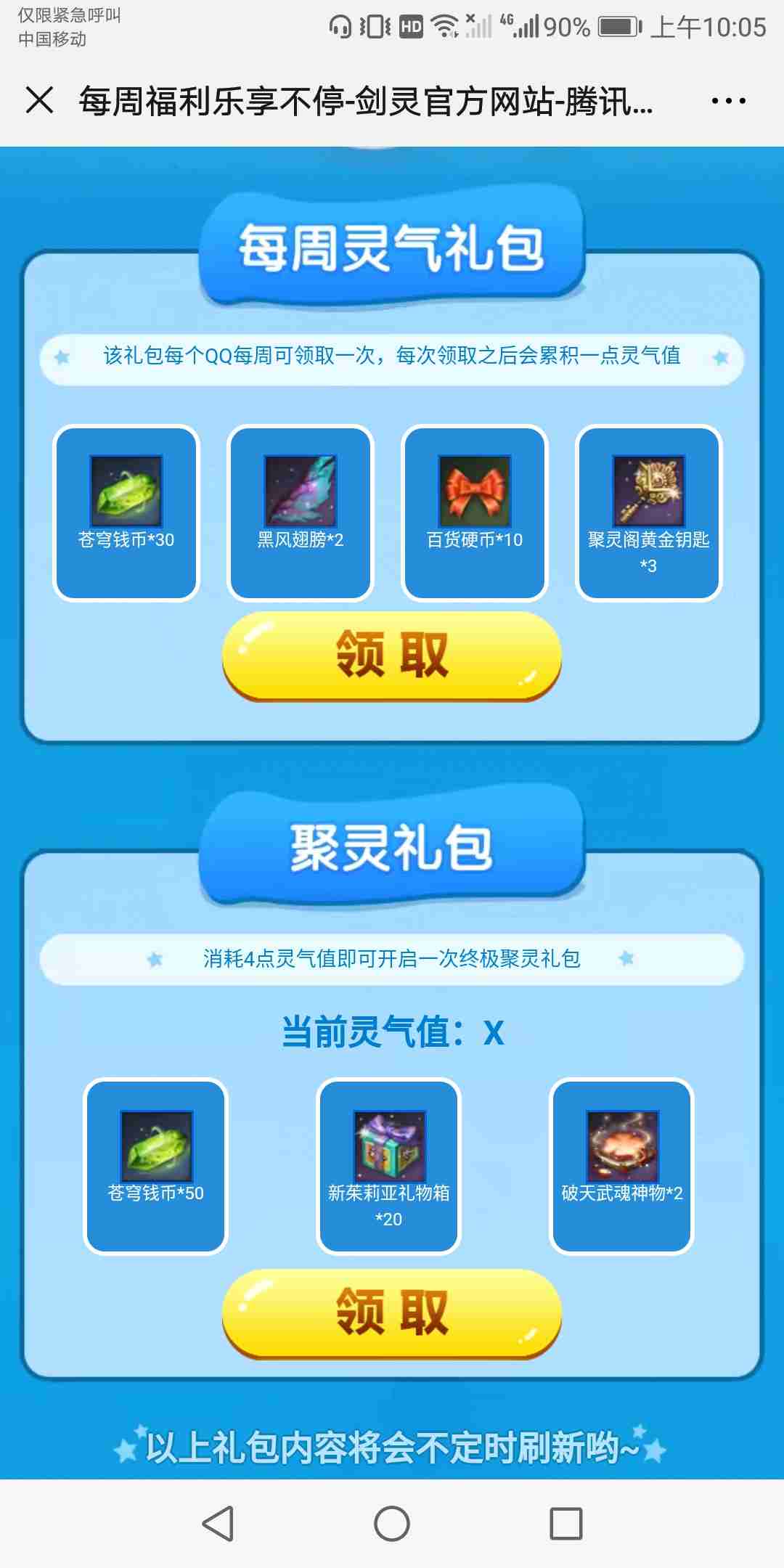
Task: Claim the 聚灵礼包 with 领取
Action: [x=392, y=1313]
